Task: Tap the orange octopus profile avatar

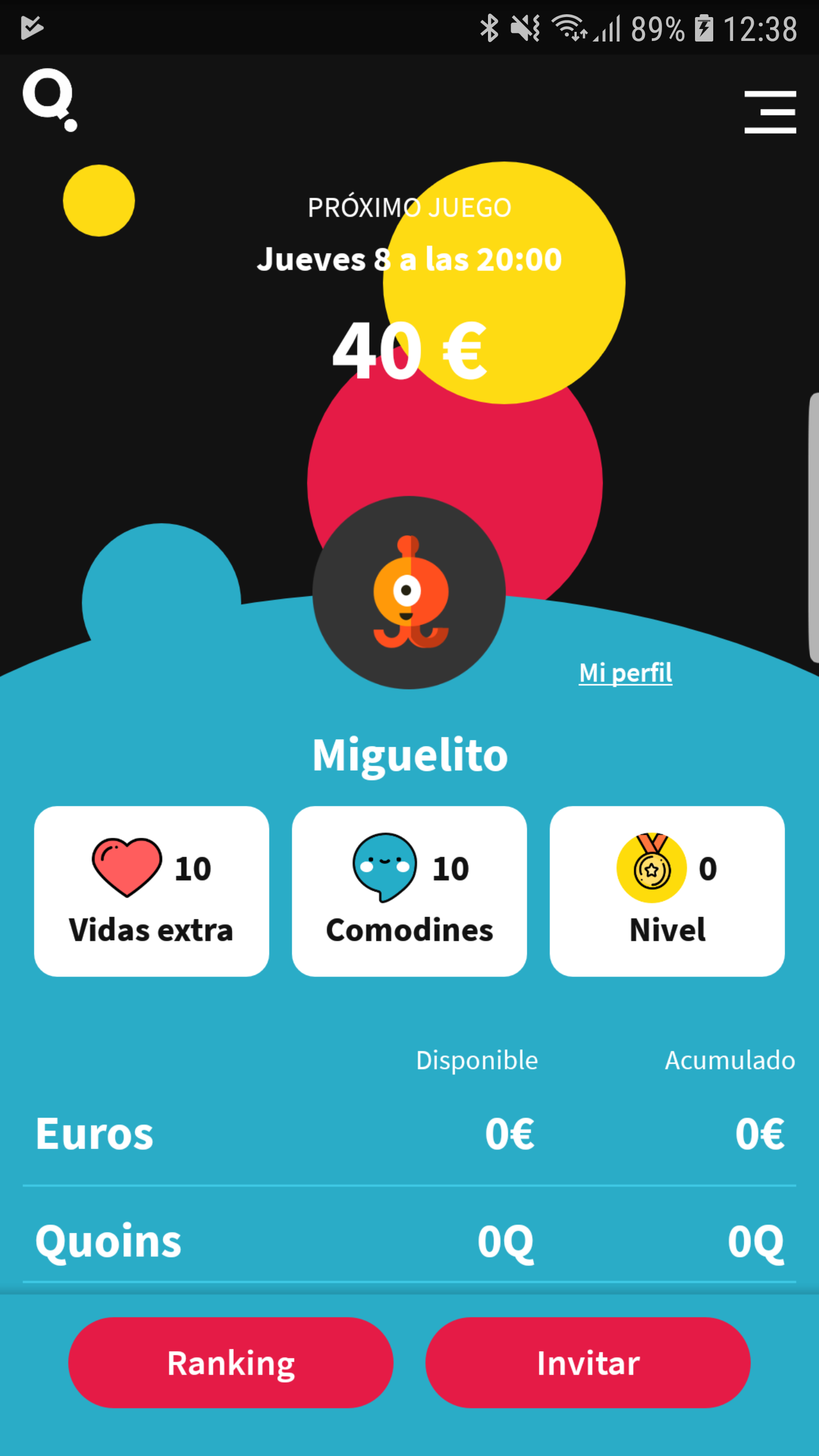Action: 409,592
